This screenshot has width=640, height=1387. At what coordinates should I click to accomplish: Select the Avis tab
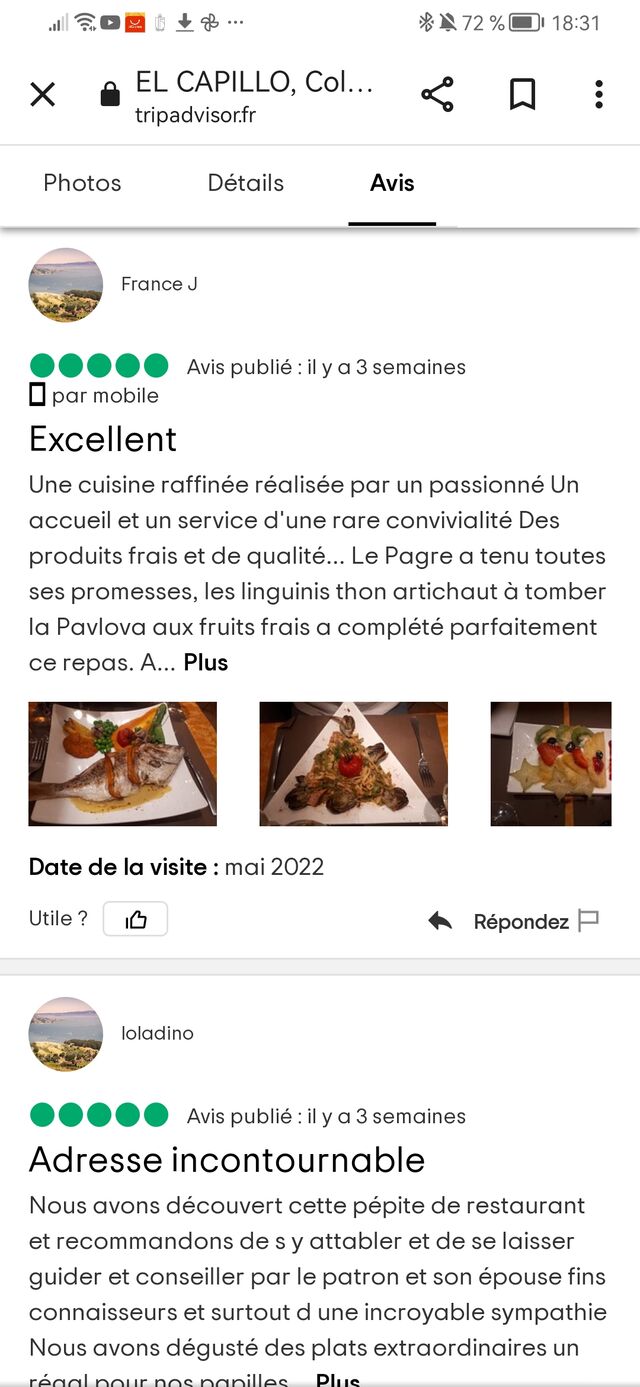pos(392,183)
